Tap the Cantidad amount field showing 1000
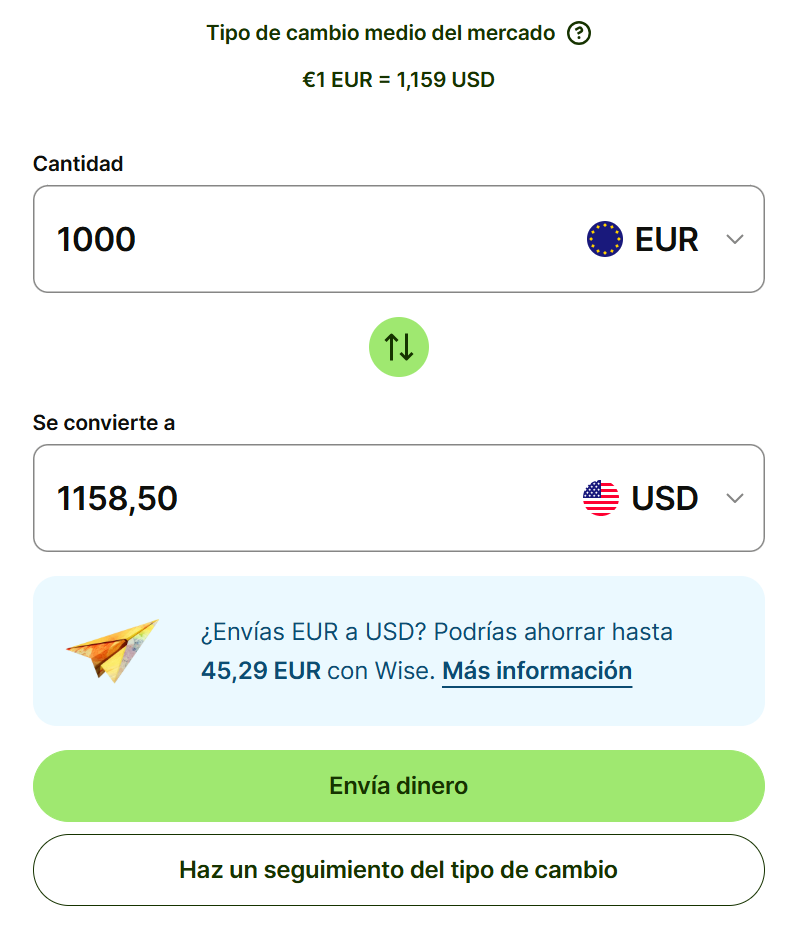795x927 pixels. point(307,239)
